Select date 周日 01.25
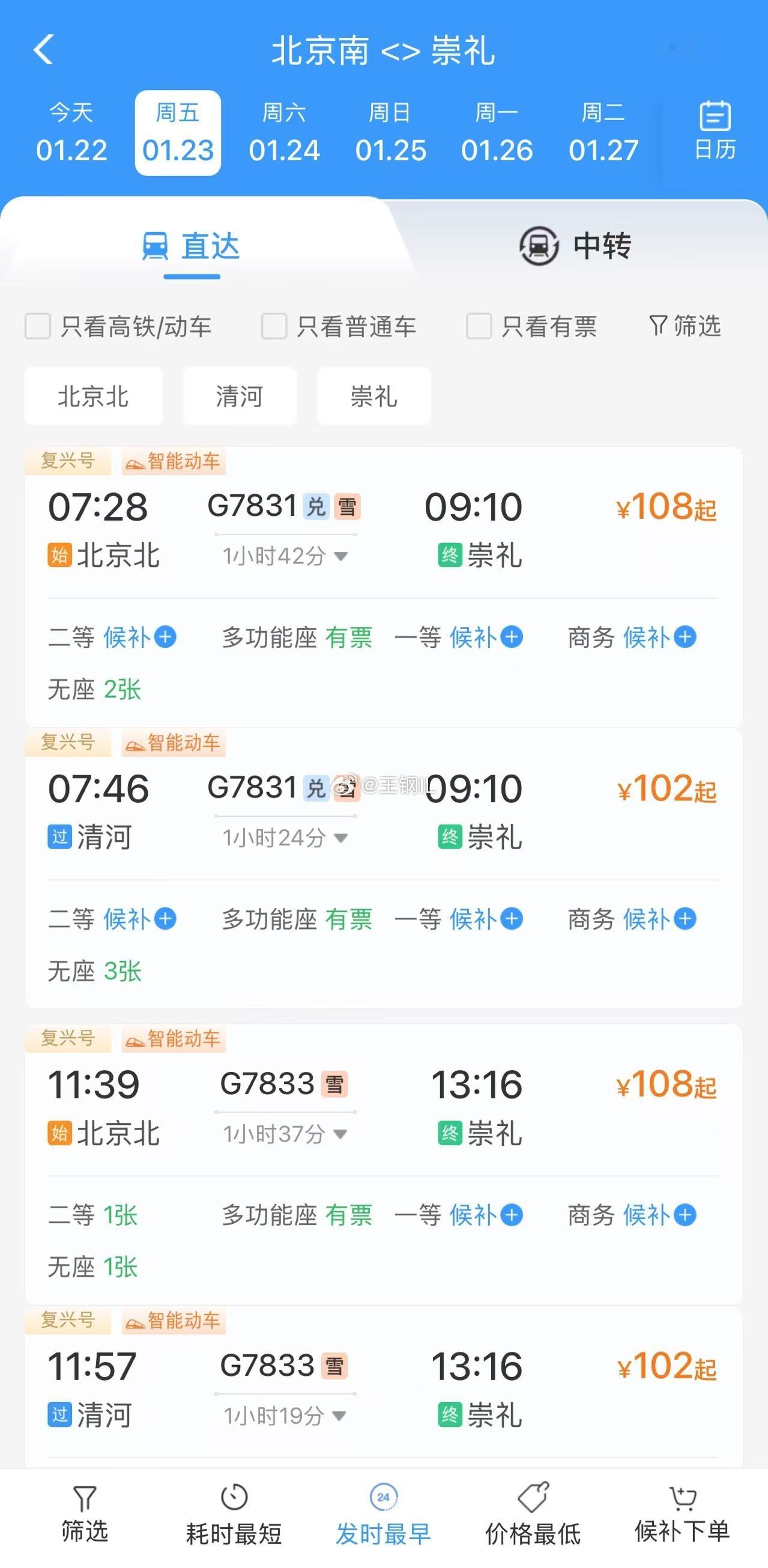Screen dimensions: 768x1568 tap(390, 133)
